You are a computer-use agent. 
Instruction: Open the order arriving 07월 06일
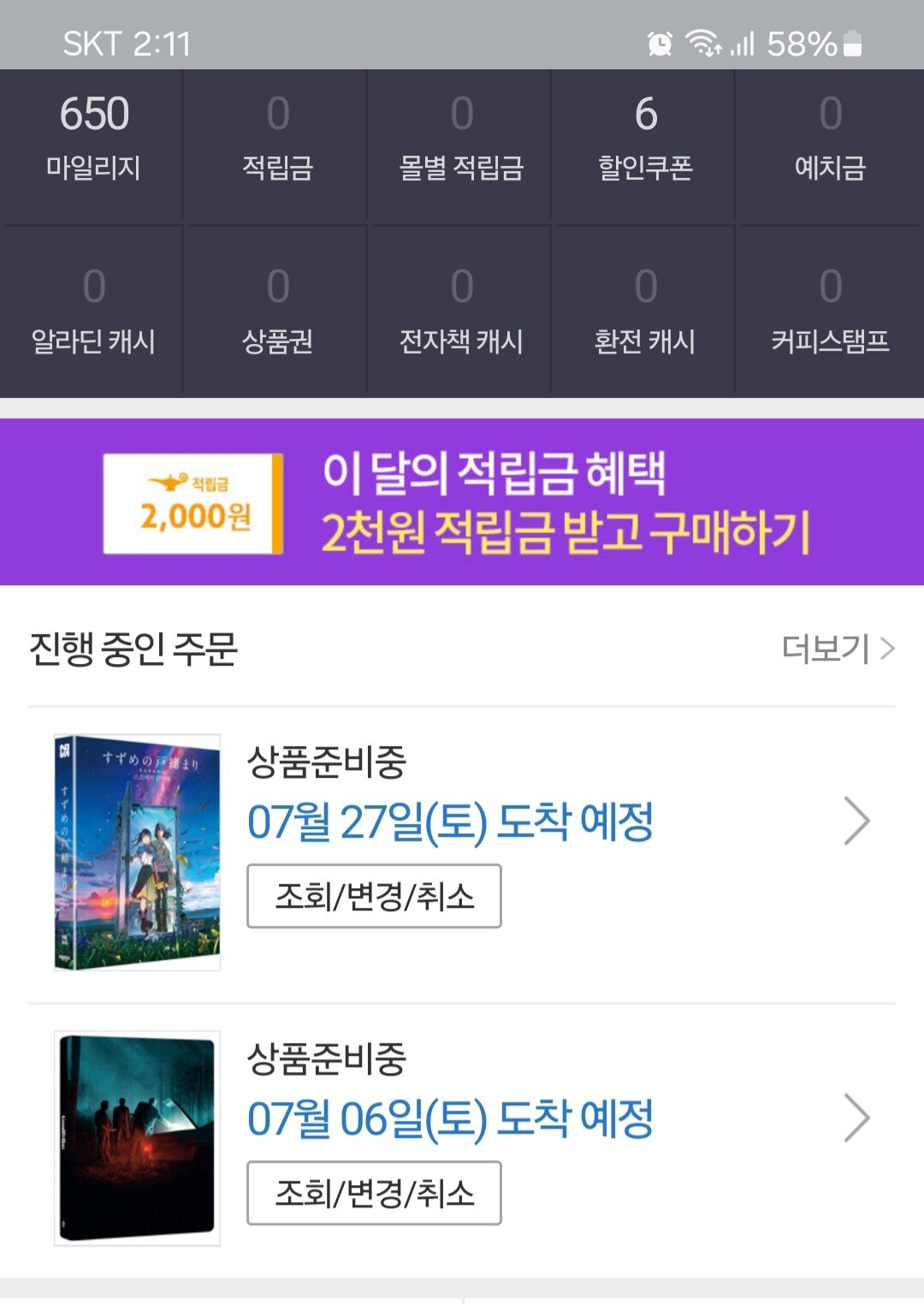tap(856, 1117)
